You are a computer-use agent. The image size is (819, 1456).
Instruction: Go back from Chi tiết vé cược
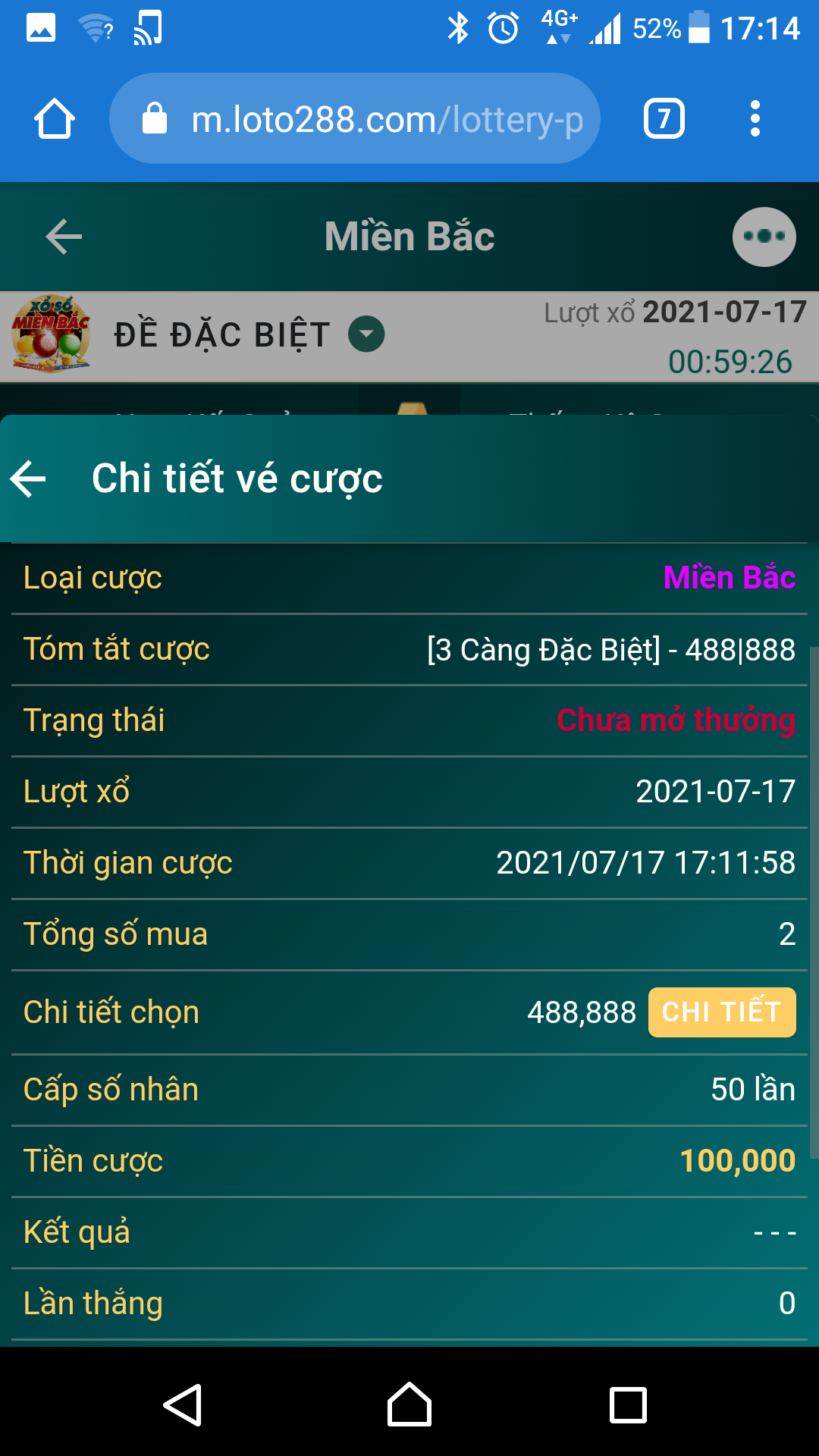[x=29, y=479]
